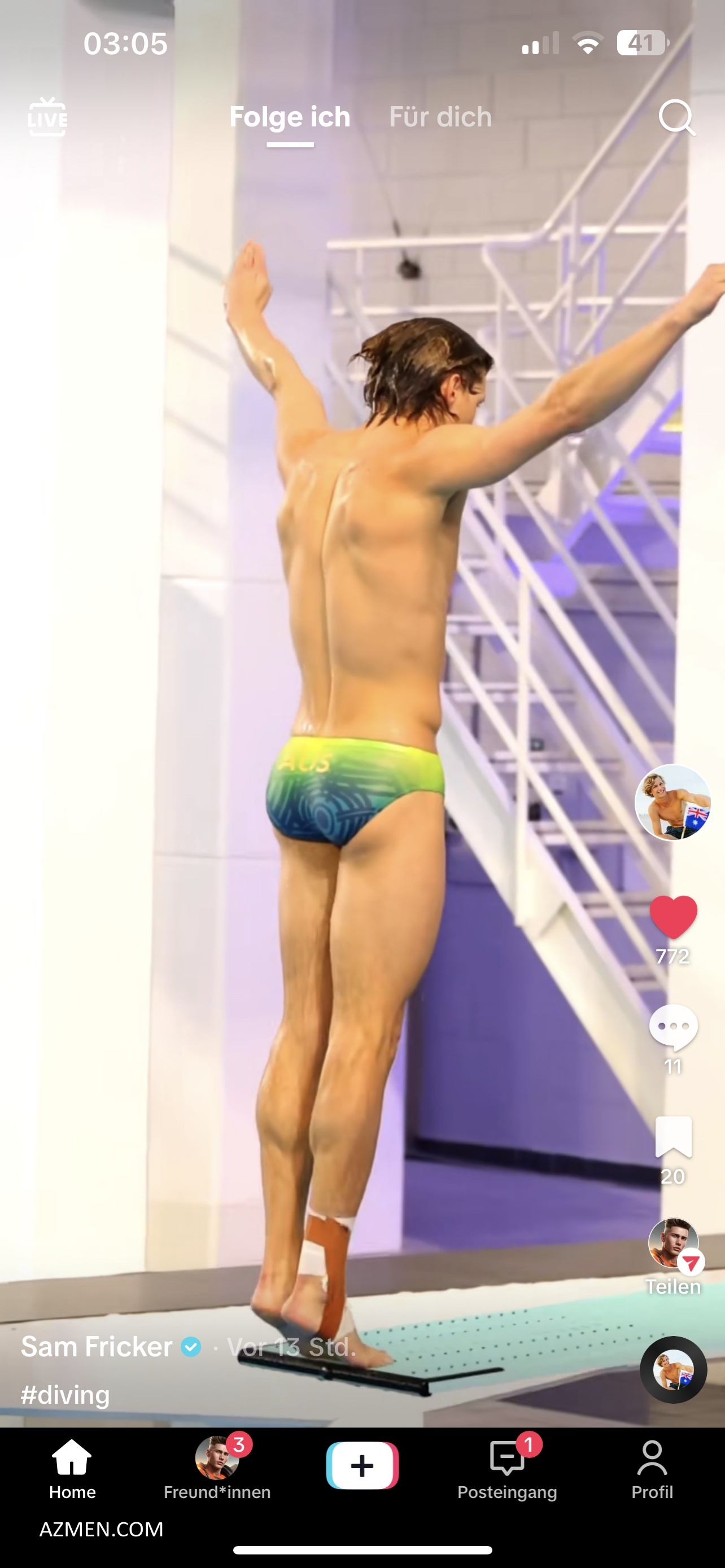Open the creator's profile picture
The width and height of the screenshot is (725, 1568).
click(x=672, y=801)
